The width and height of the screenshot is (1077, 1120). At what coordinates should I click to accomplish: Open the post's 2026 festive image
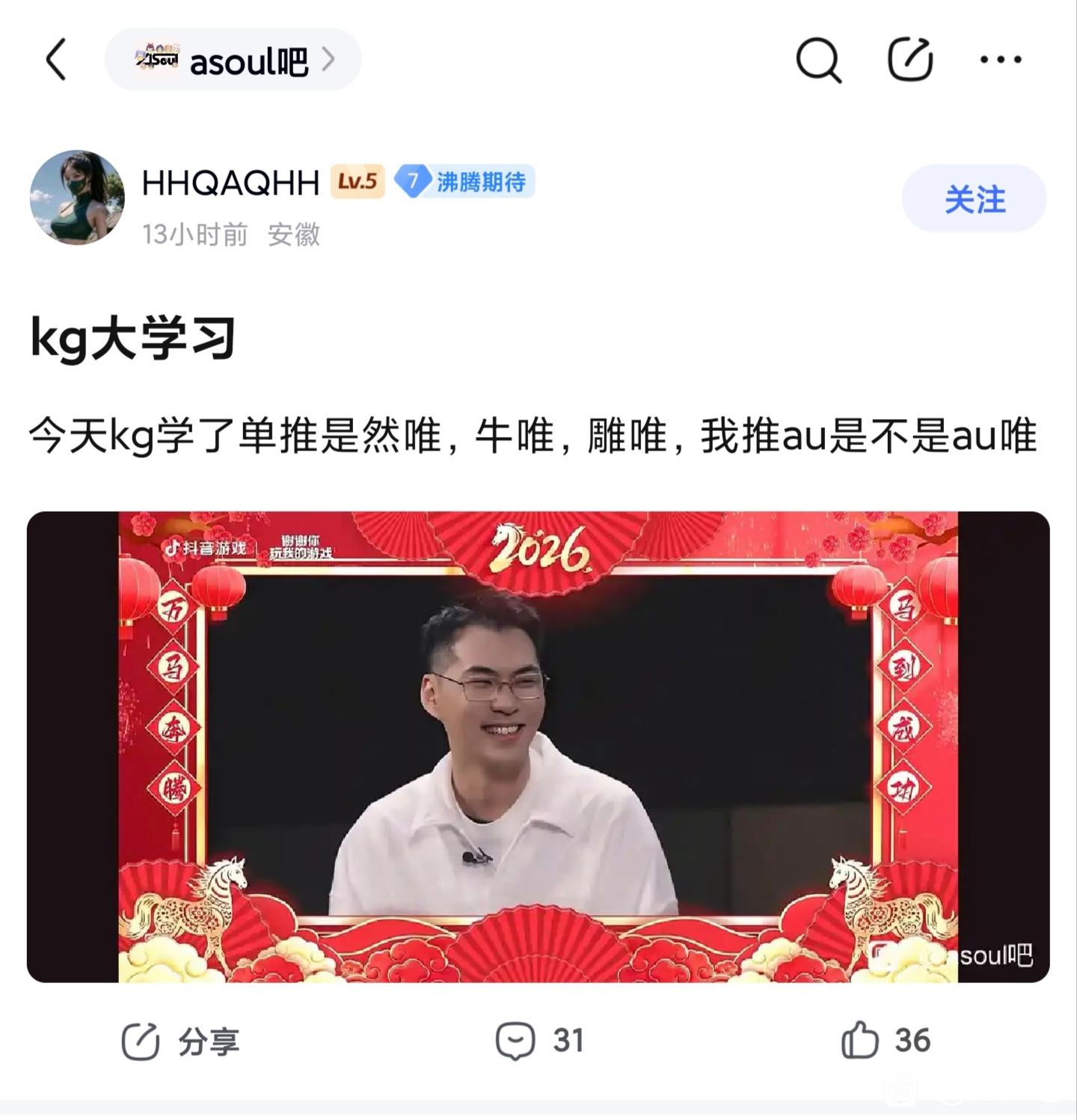[x=538, y=747]
